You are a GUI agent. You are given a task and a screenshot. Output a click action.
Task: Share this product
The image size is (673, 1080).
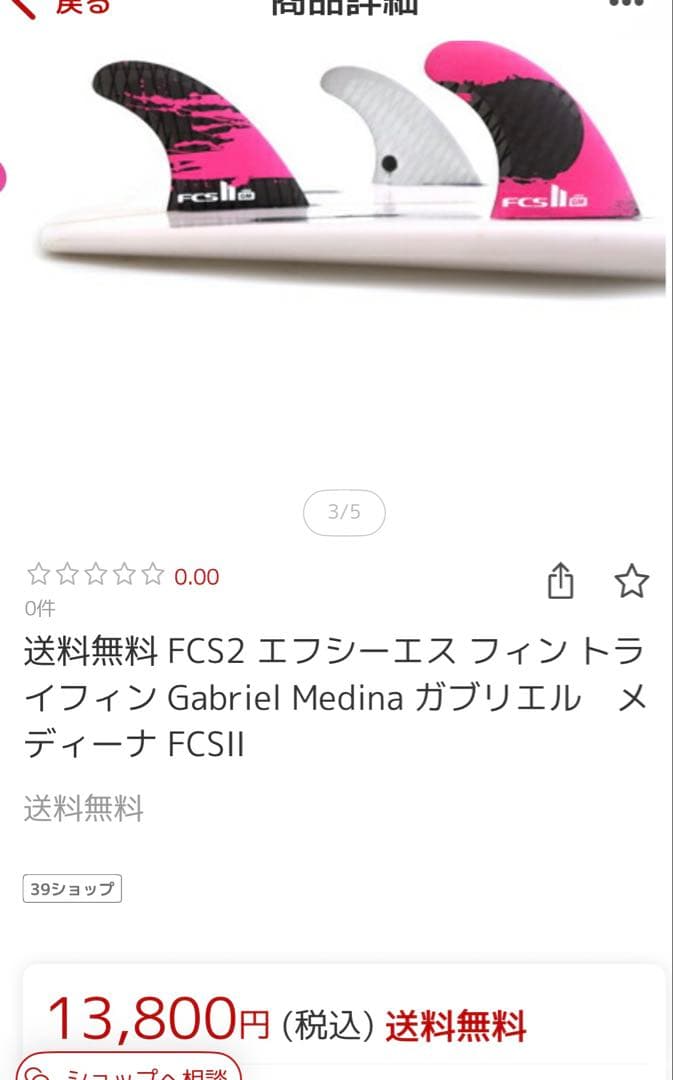click(x=561, y=581)
